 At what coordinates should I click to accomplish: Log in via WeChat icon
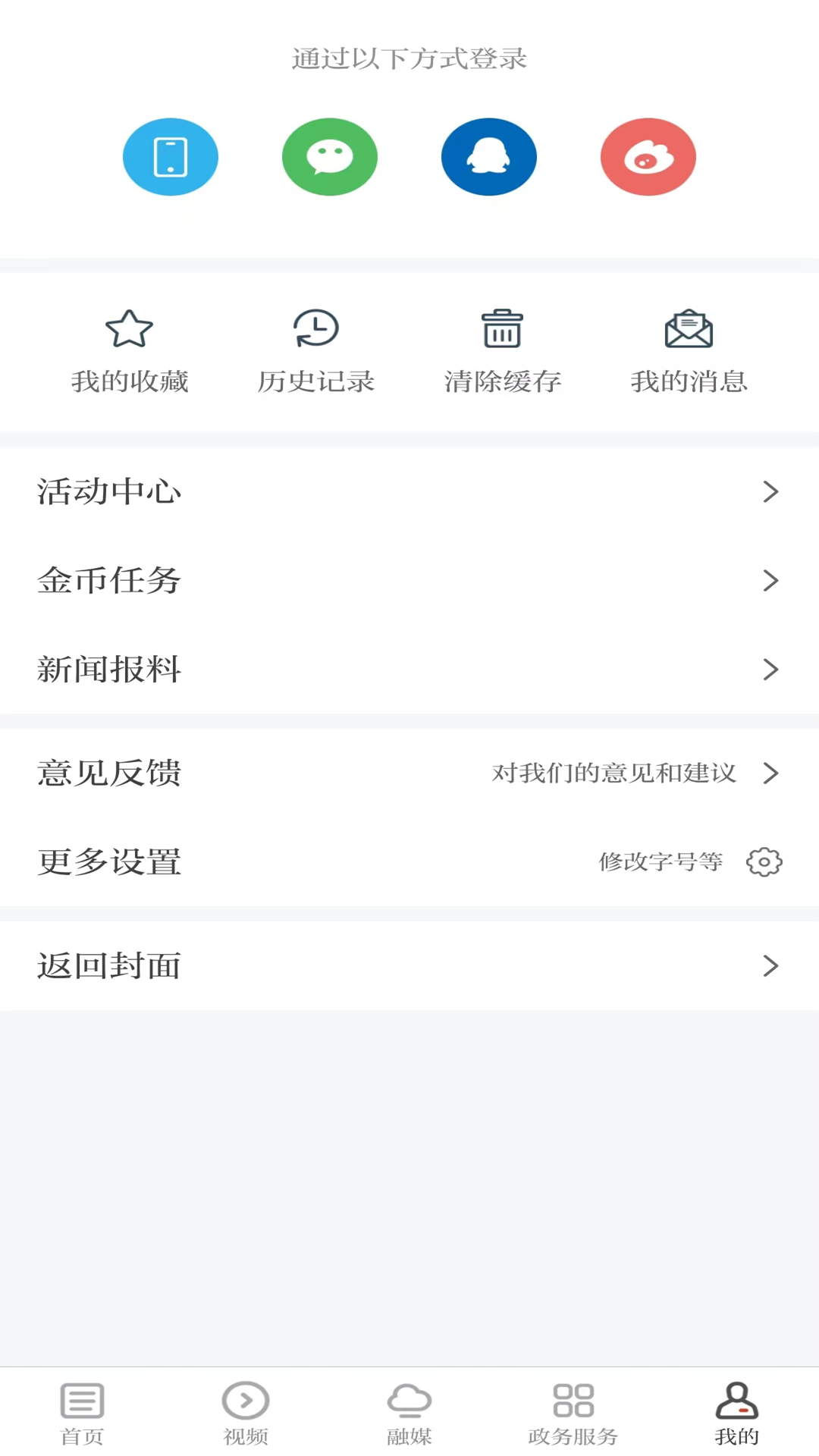click(x=330, y=157)
